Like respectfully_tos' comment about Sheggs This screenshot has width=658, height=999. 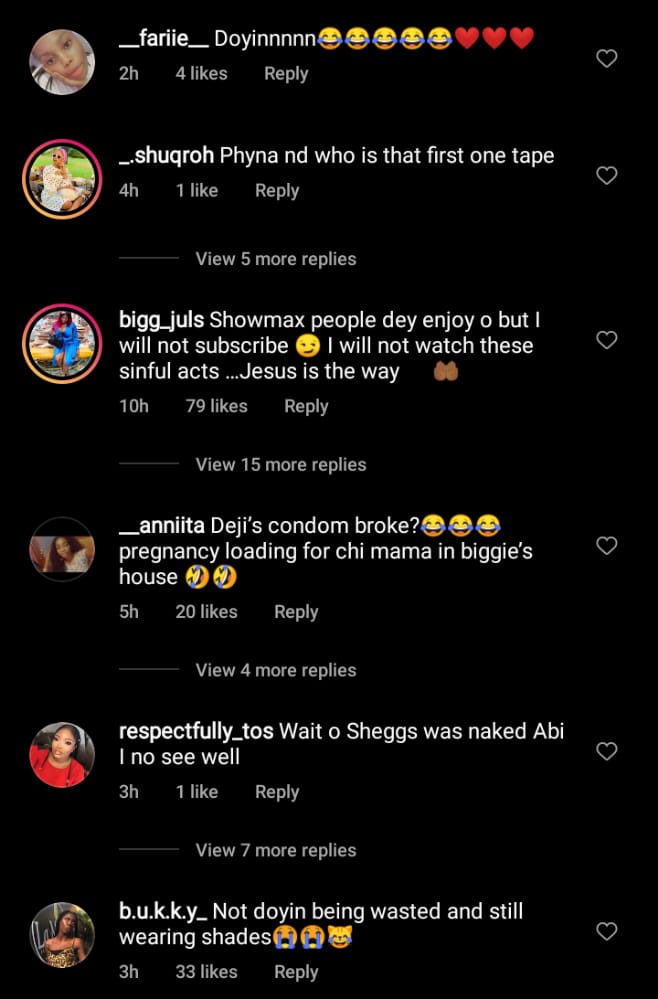click(606, 751)
